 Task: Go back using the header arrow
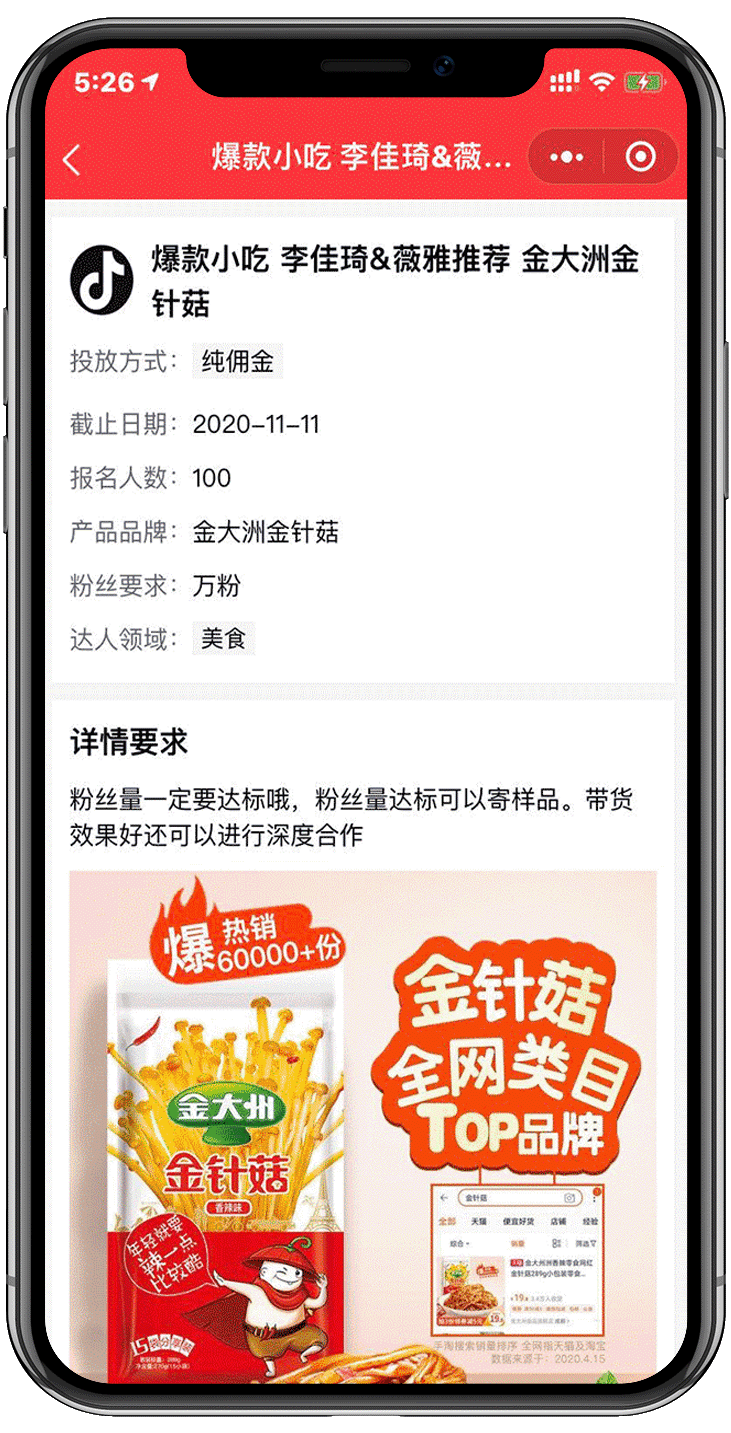coord(72,159)
